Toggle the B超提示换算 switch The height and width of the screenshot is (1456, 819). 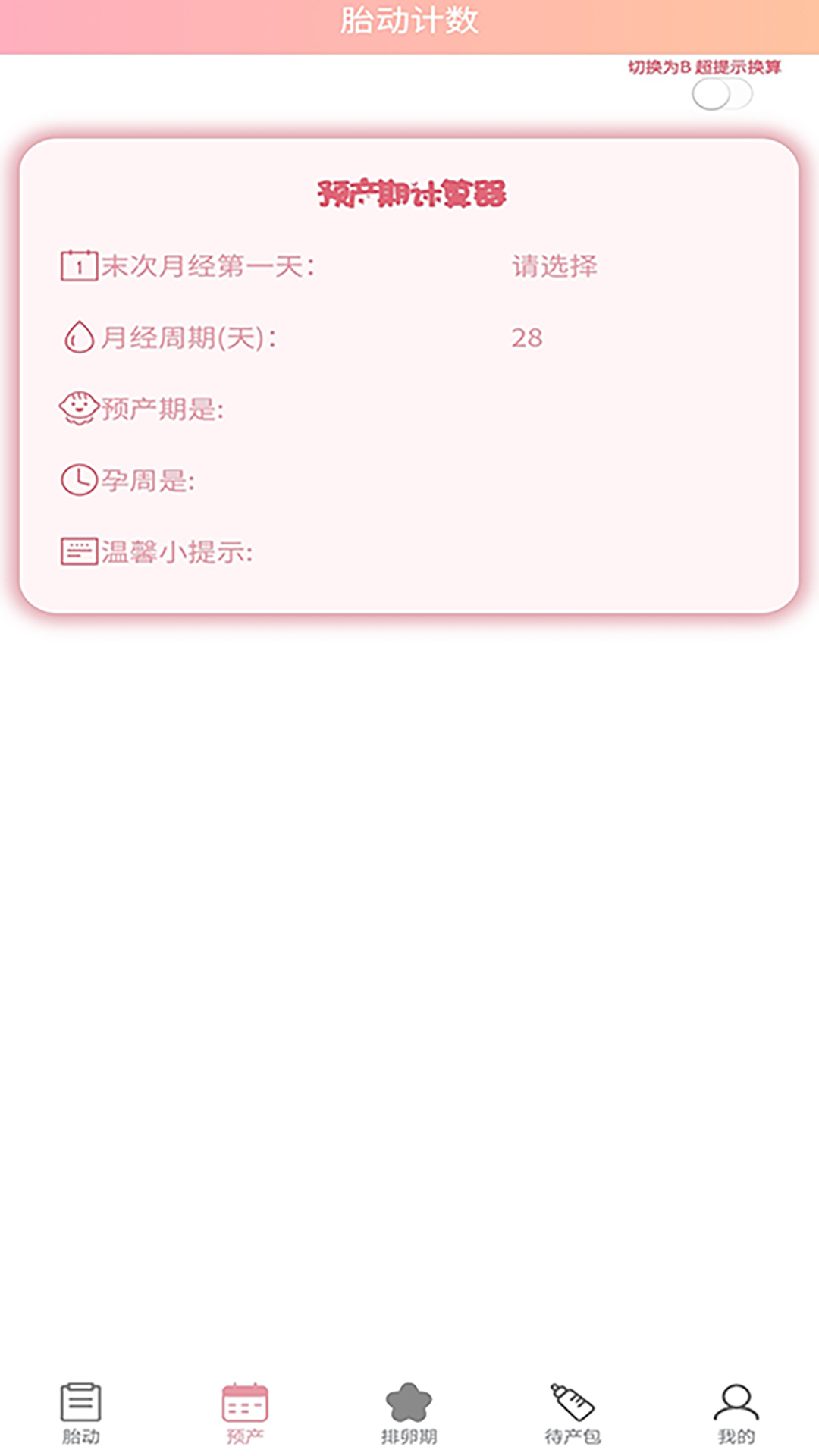tap(721, 95)
